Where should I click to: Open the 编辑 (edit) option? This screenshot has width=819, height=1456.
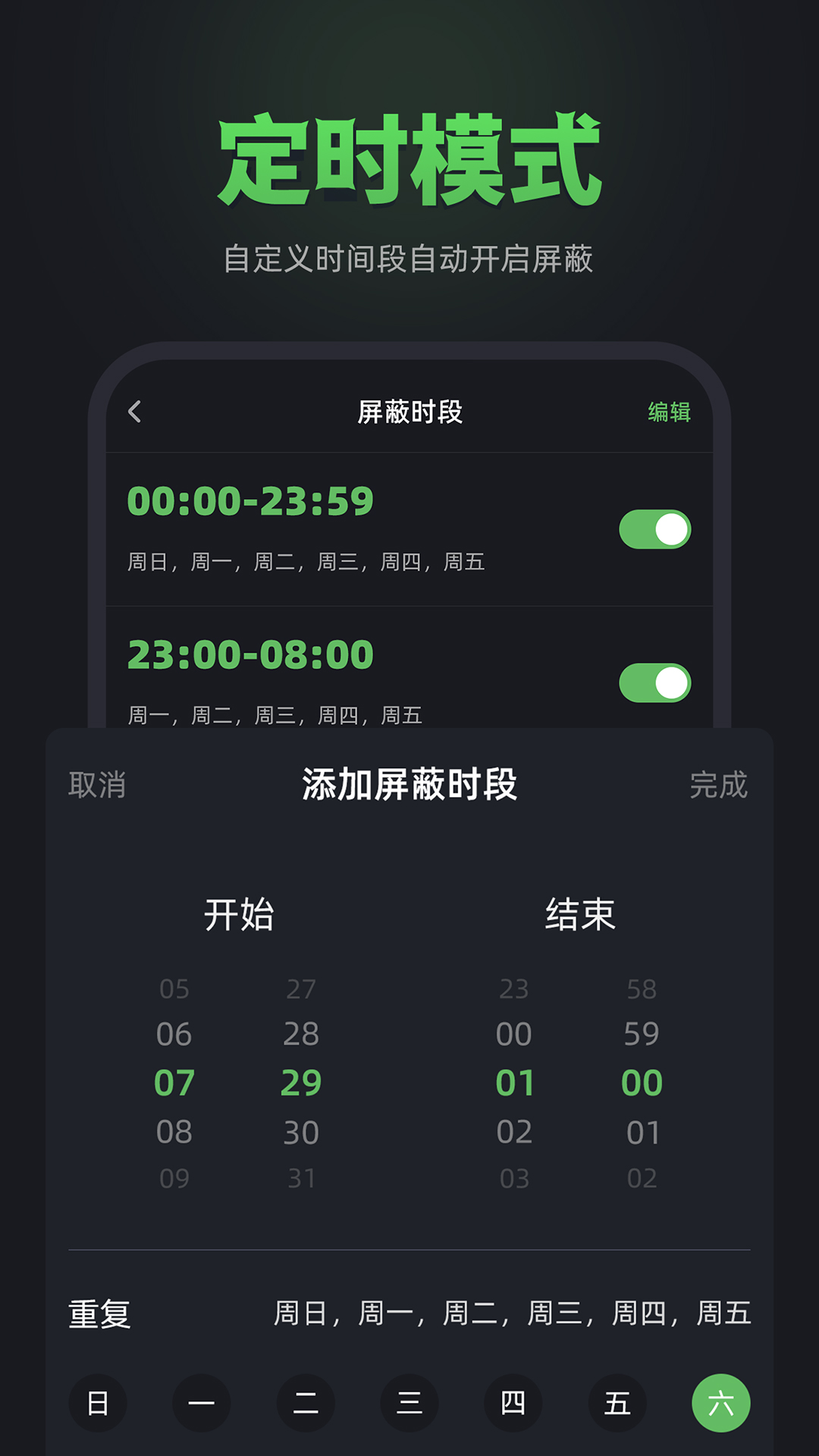[x=670, y=413]
